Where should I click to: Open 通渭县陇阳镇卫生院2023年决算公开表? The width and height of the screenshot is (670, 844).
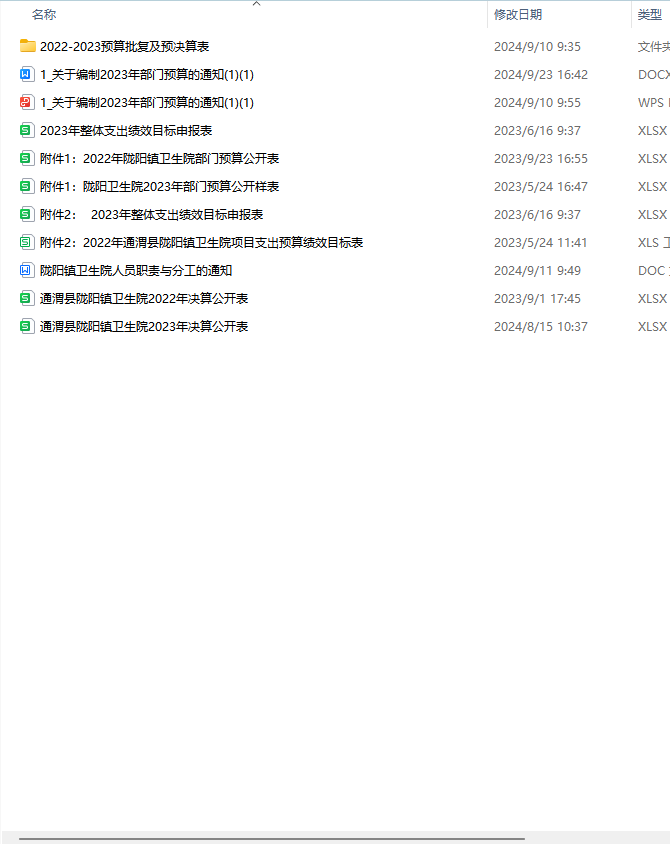[x=144, y=326]
